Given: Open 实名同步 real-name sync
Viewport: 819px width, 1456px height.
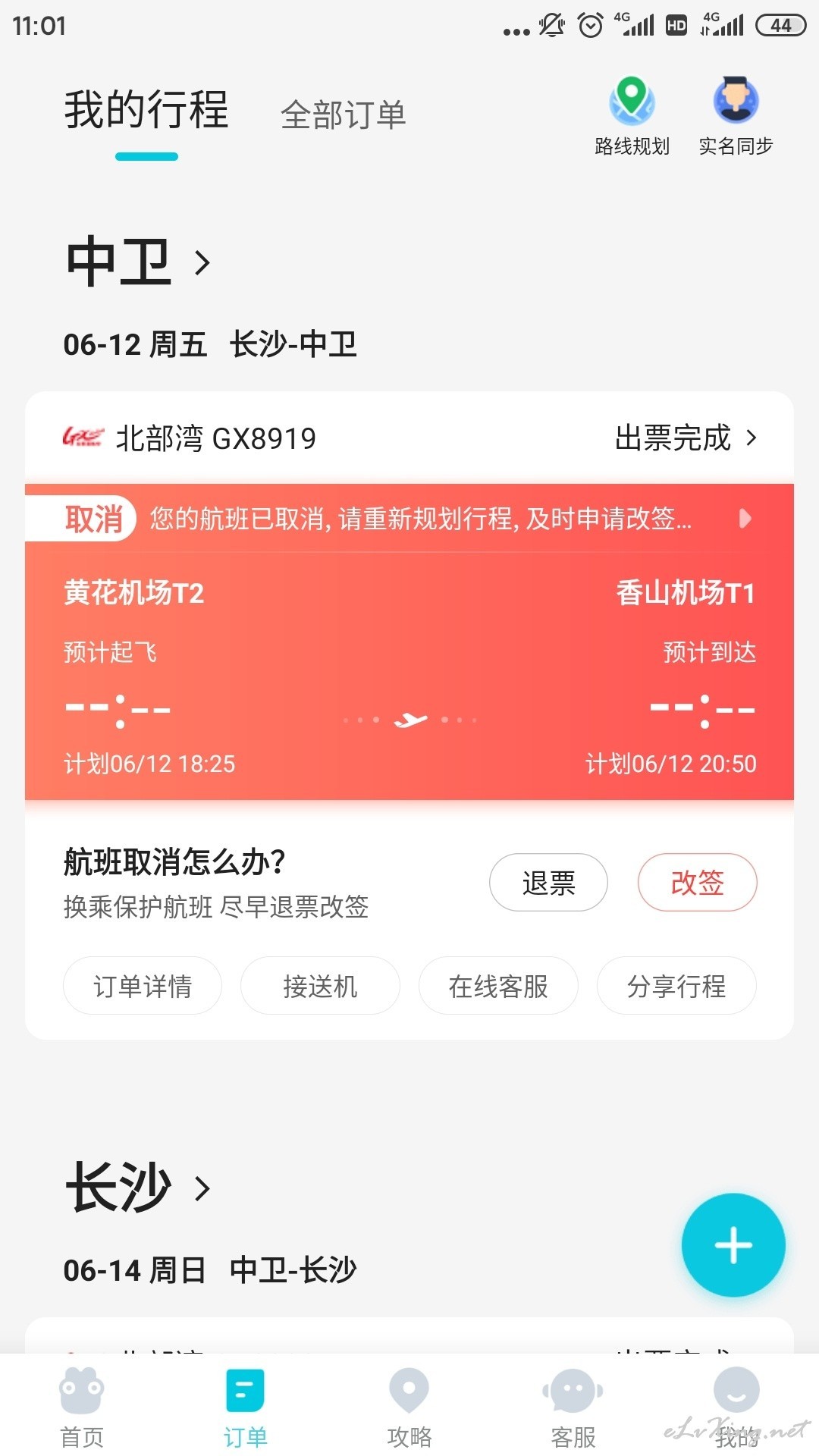Looking at the screenshot, I should (736, 116).
